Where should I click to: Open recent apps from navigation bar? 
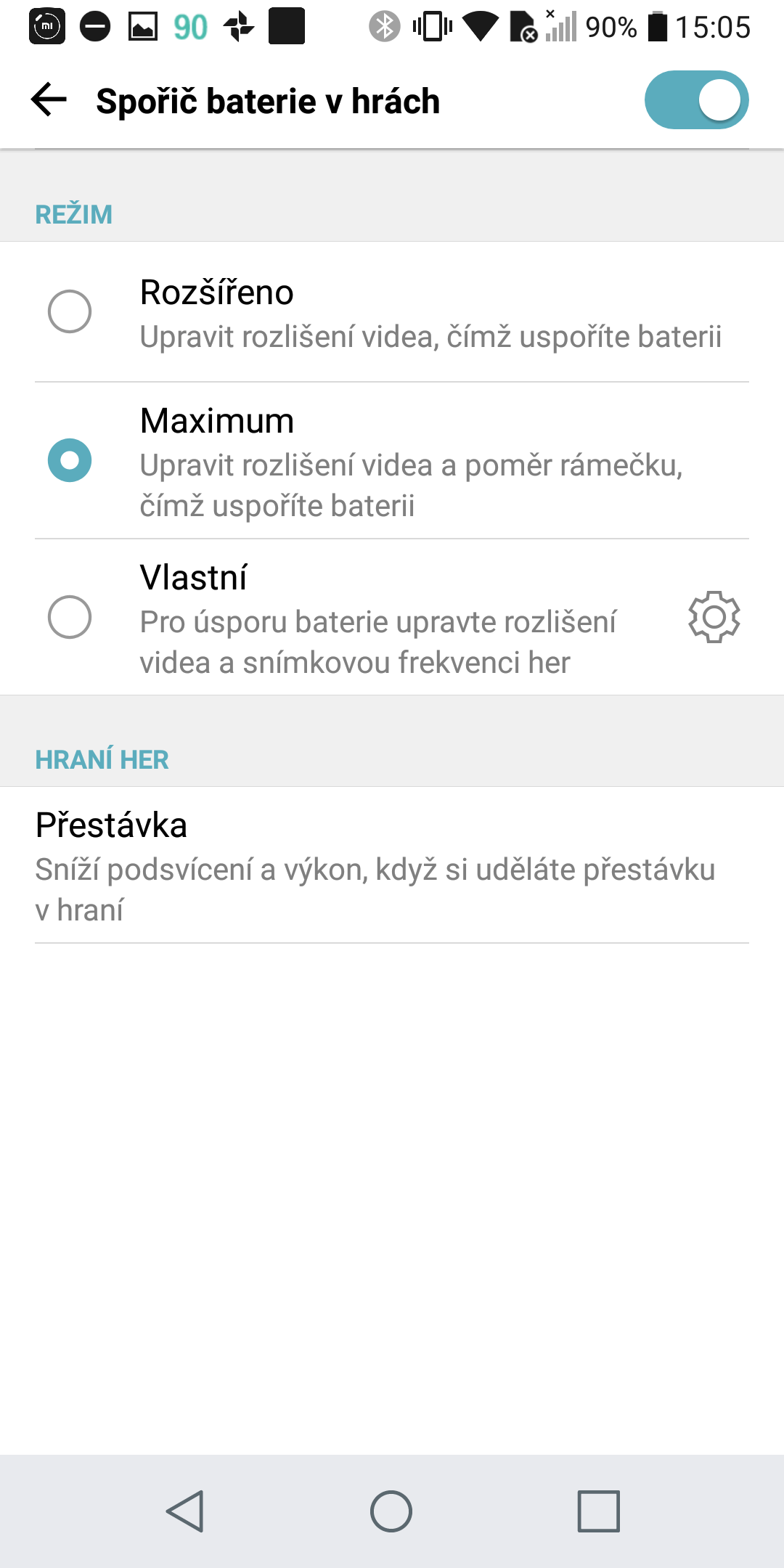[599, 1511]
